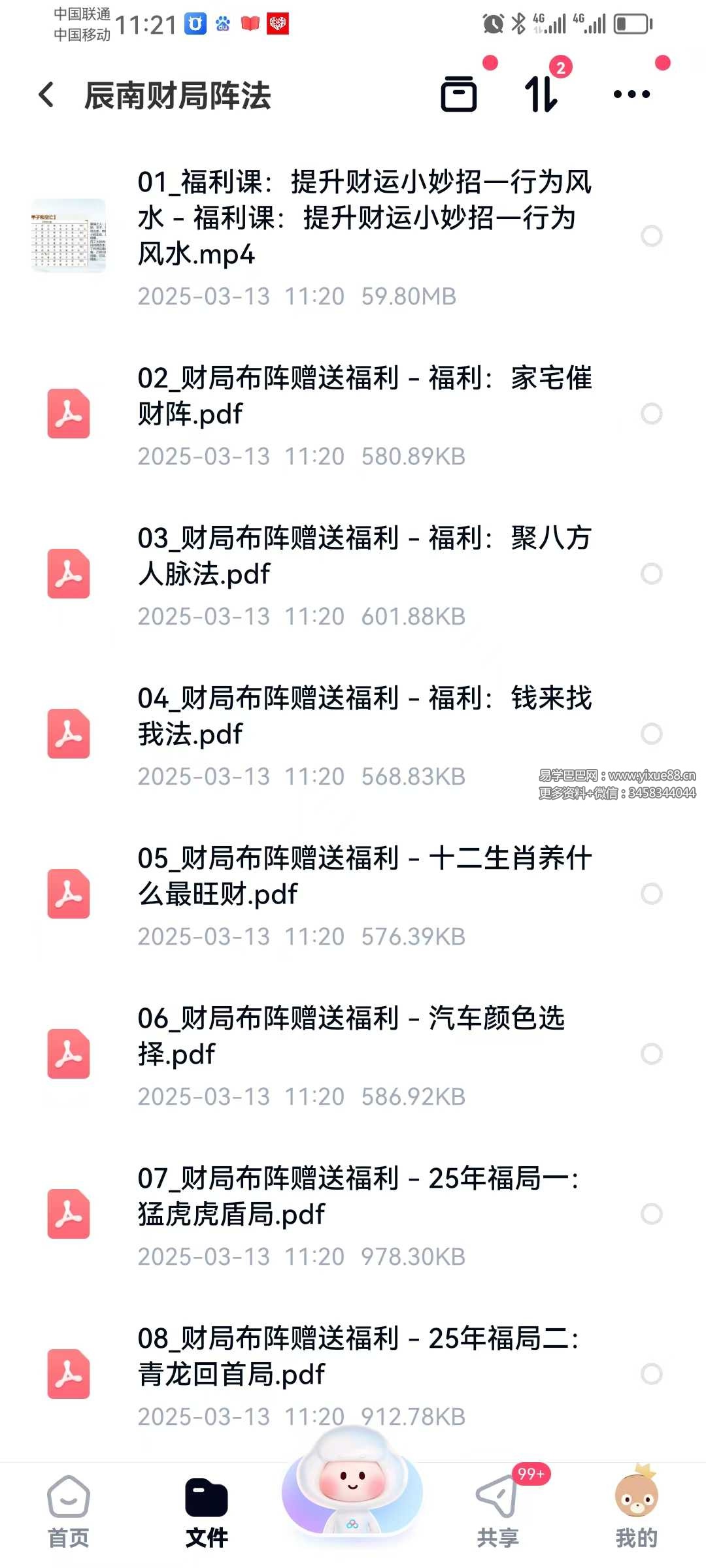Switch to the 文件 tab
Viewport: 706px width, 1568px height.
[207, 1511]
